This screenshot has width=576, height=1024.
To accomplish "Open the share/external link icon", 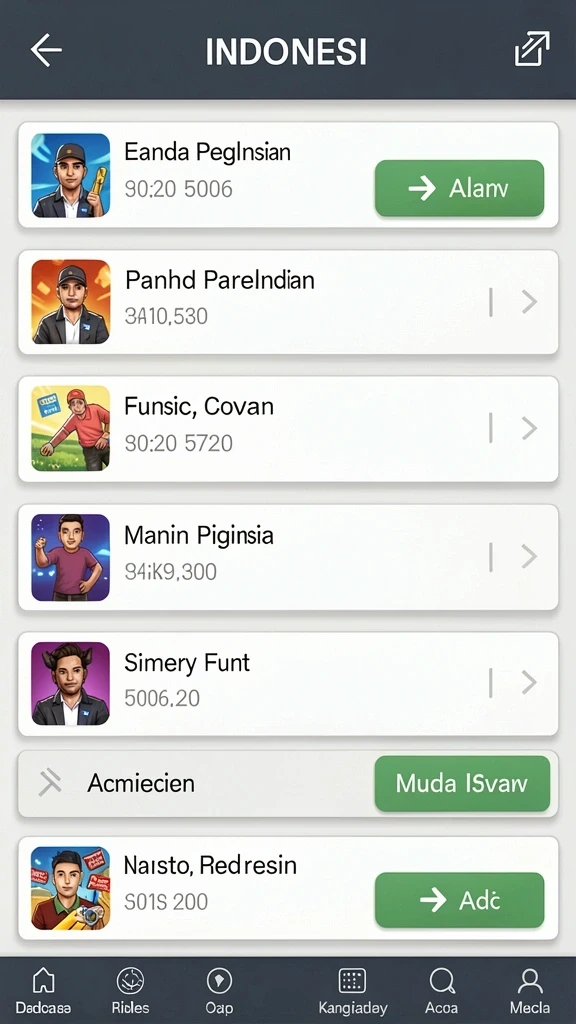I will pyautogui.click(x=532, y=49).
